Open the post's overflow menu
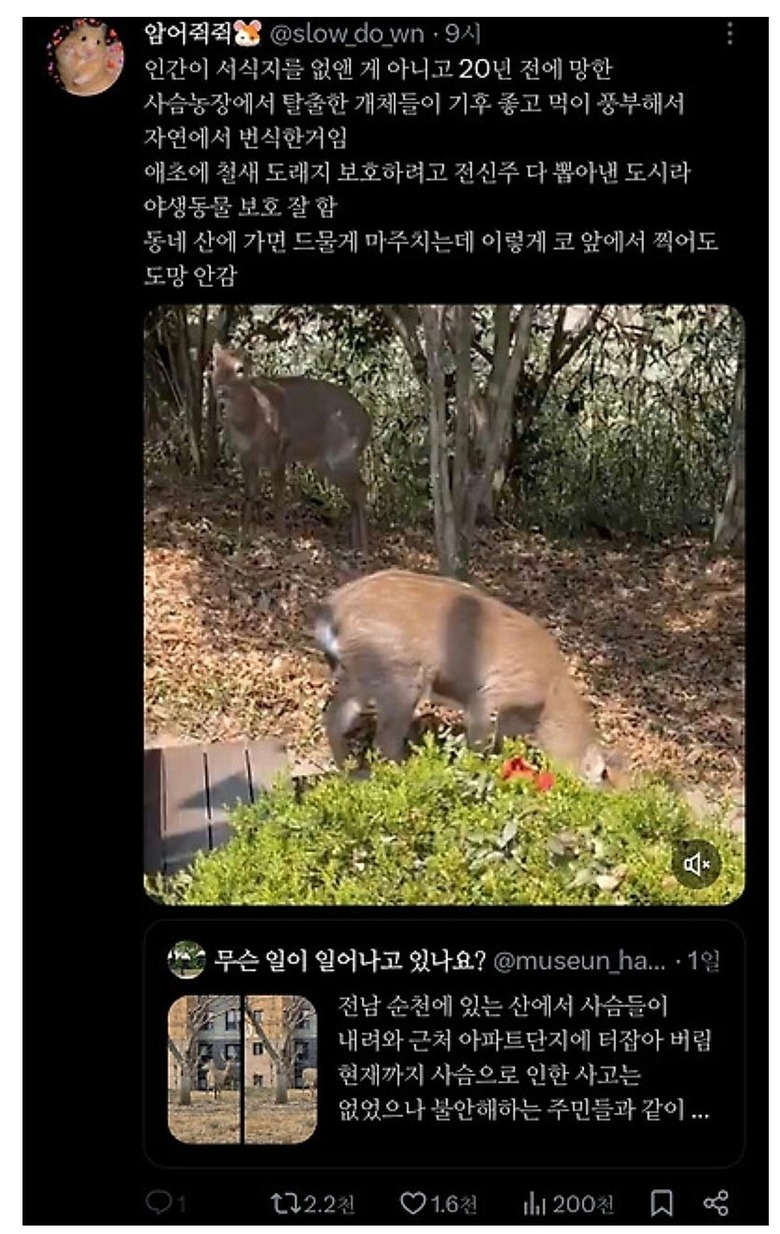780x1234 pixels. pos(730,35)
